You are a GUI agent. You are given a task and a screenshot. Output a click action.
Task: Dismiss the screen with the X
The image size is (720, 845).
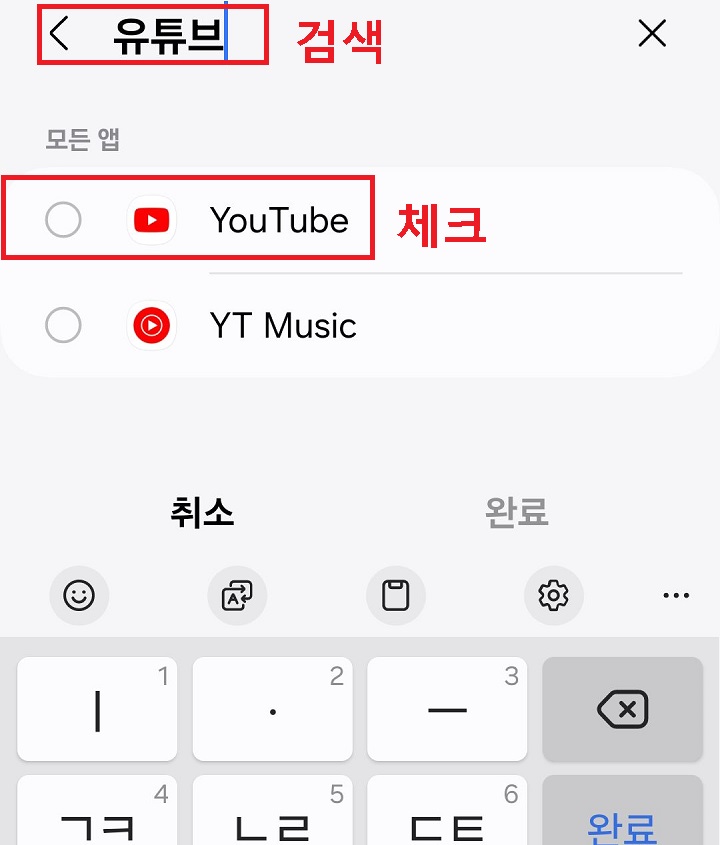coord(652,33)
